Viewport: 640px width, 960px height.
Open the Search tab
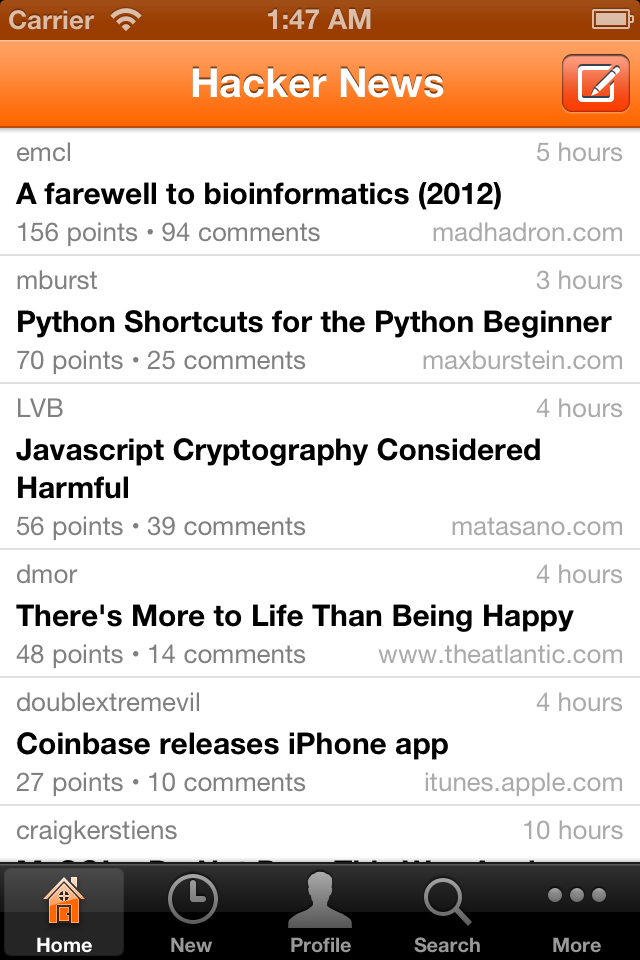coord(447,912)
